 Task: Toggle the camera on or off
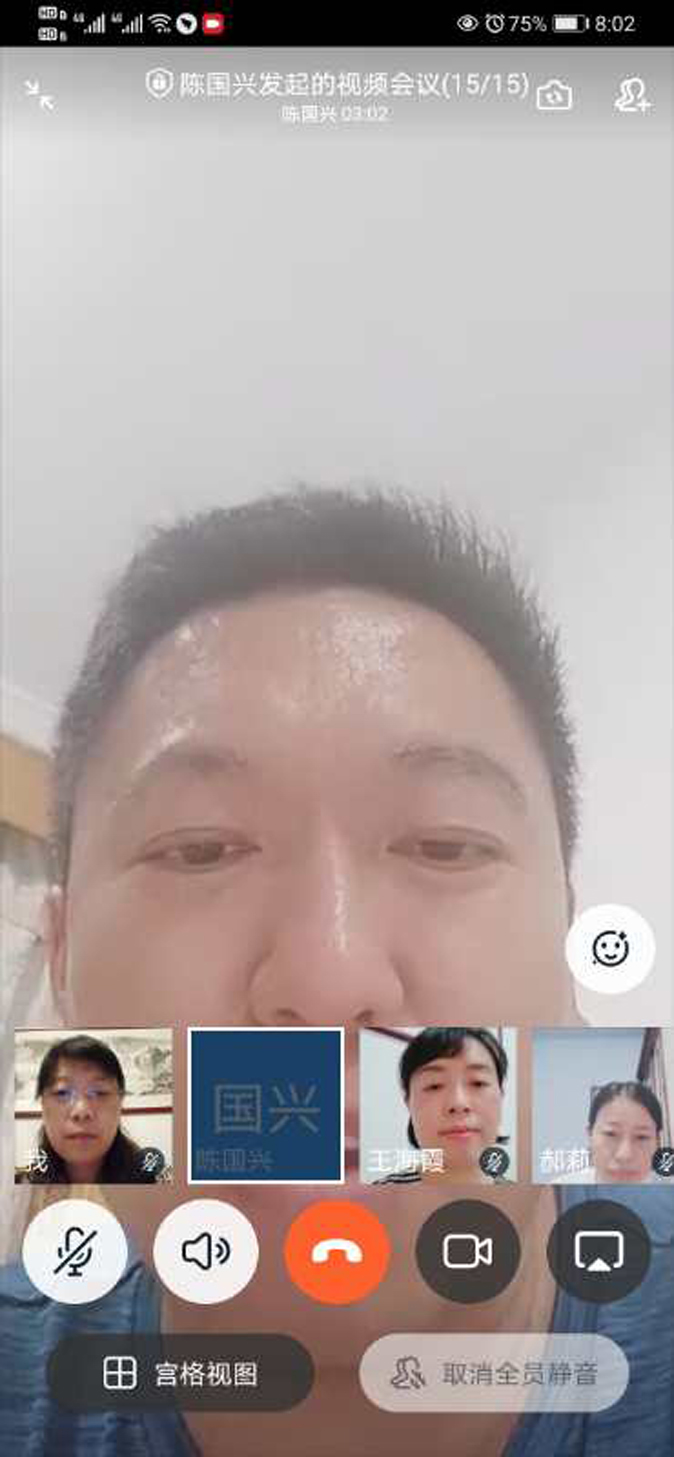coord(468,1251)
